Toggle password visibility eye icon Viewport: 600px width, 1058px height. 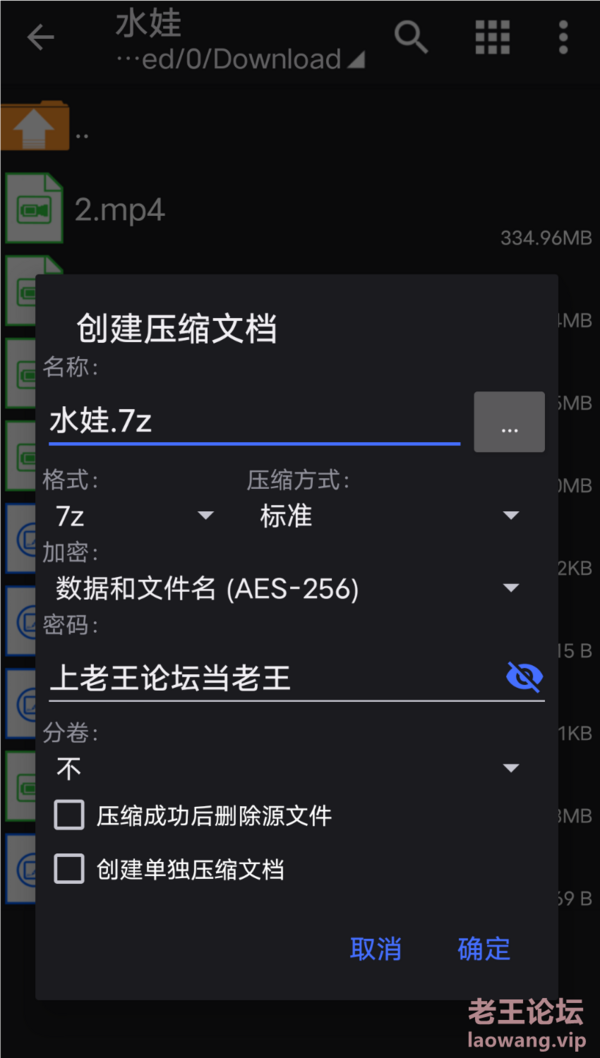click(524, 677)
